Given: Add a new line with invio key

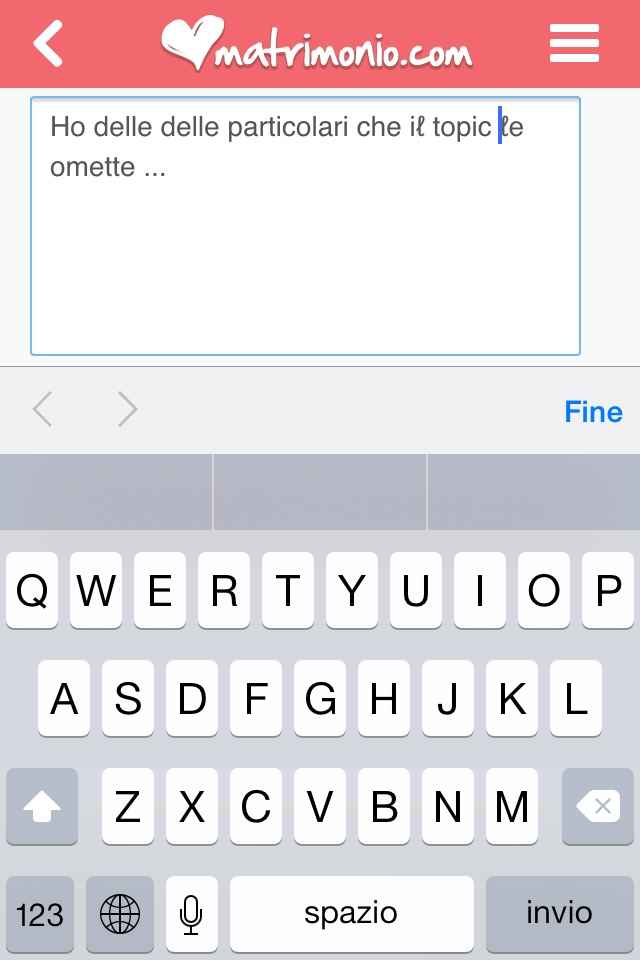Looking at the screenshot, I should point(559,913).
